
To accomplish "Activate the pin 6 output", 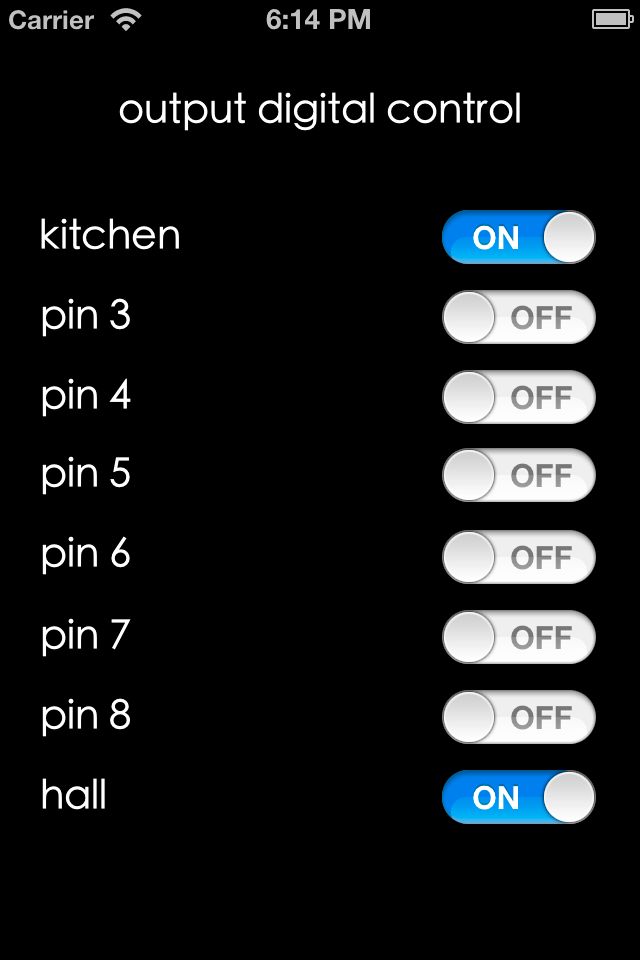I will coord(518,557).
